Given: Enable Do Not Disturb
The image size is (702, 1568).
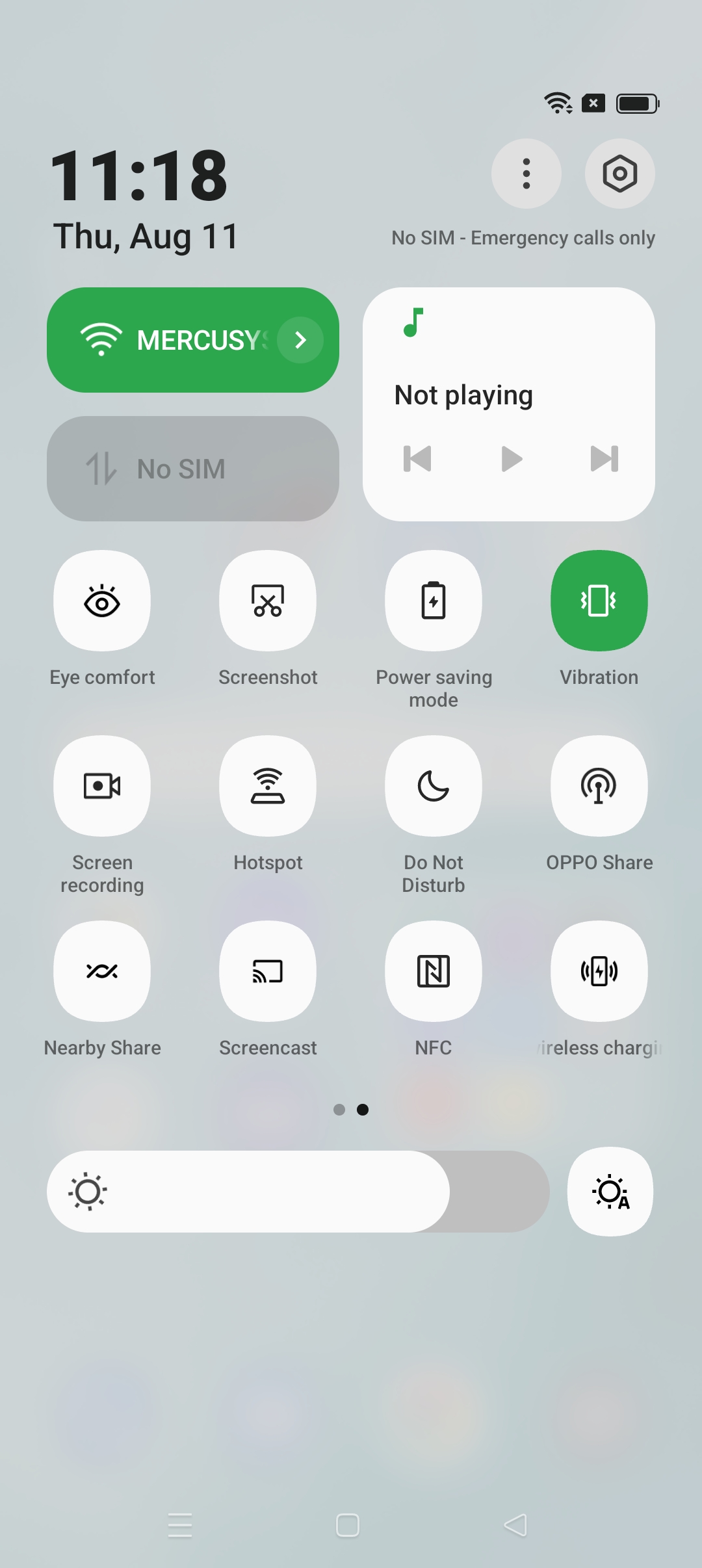Looking at the screenshot, I should 434,786.
